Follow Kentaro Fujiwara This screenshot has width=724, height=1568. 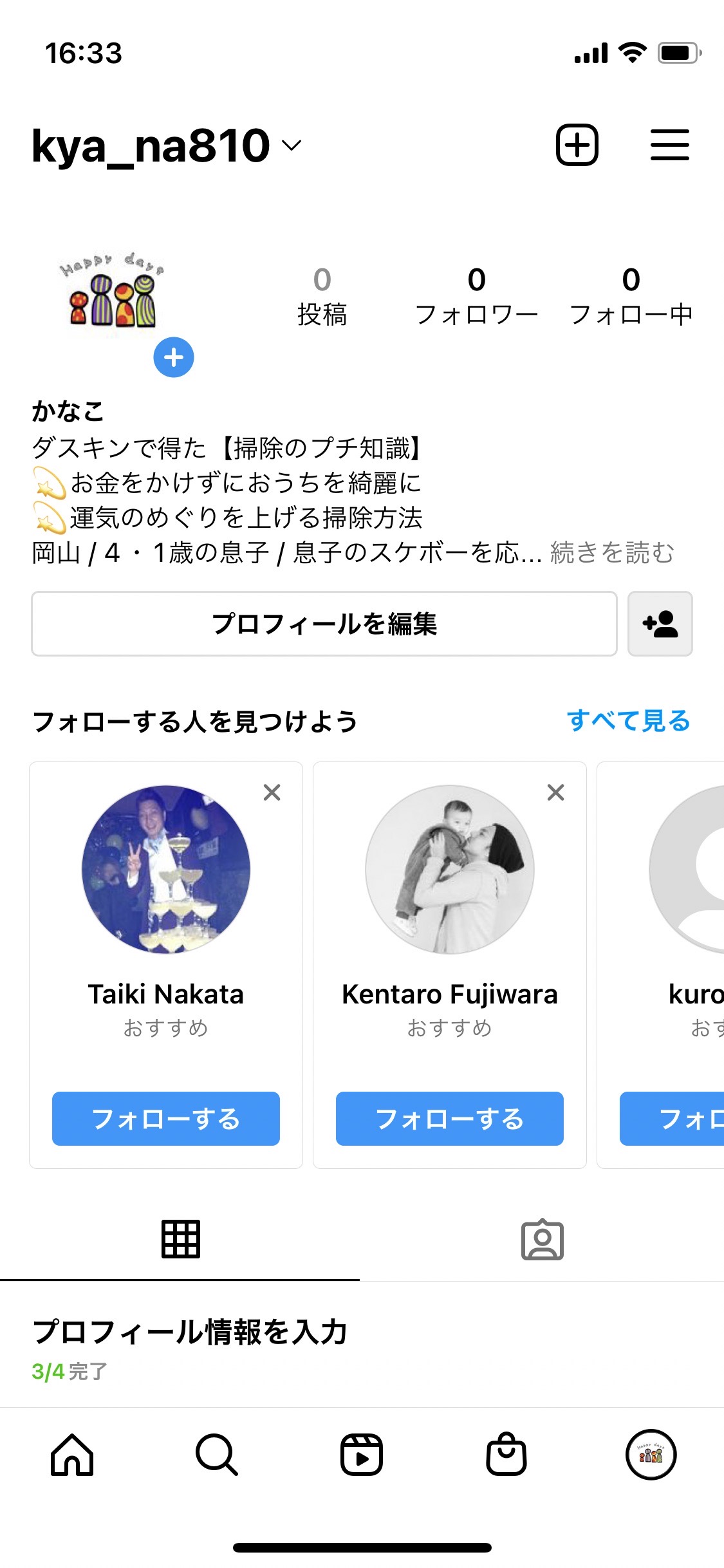click(450, 1119)
